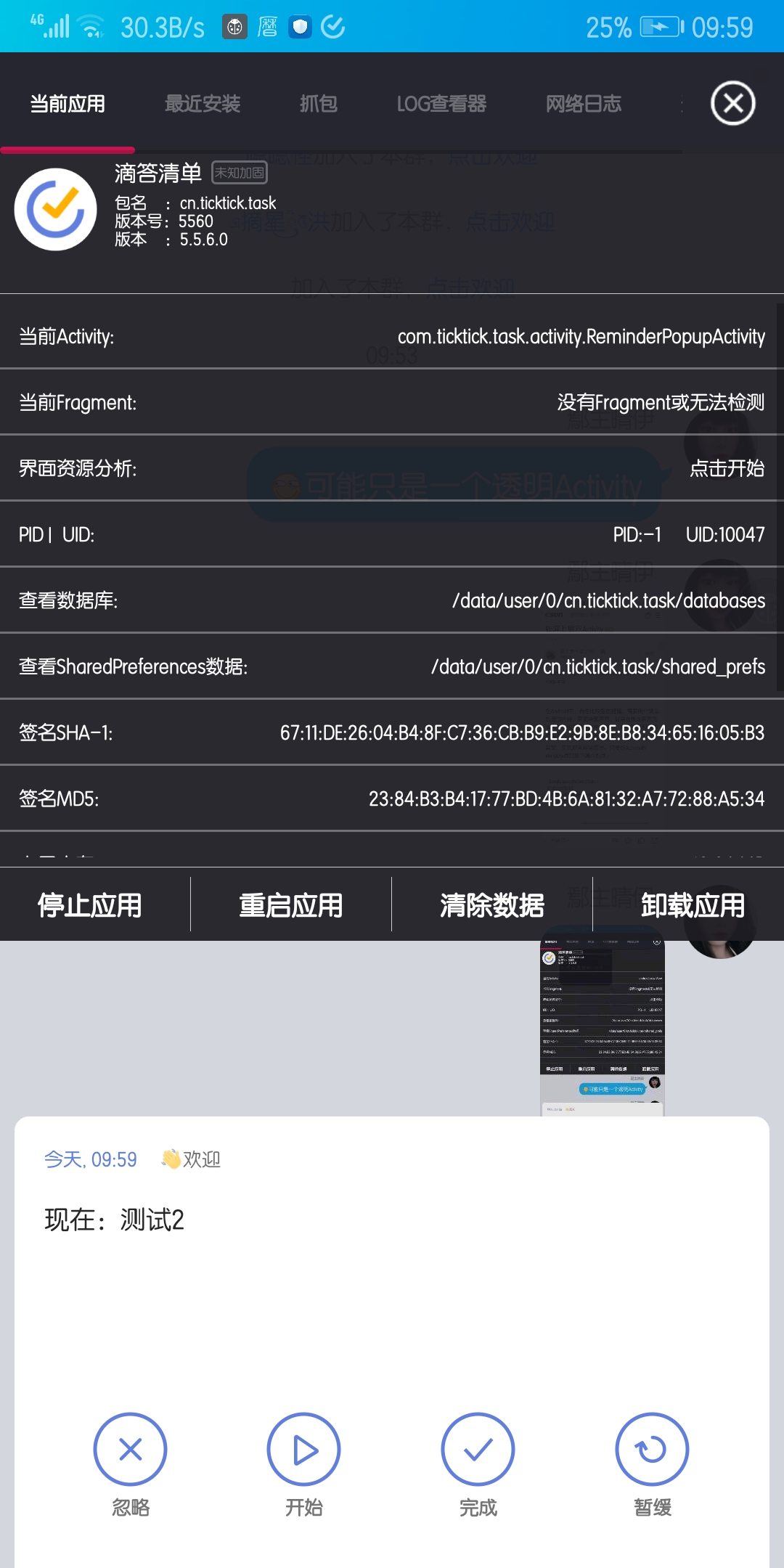The height and width of the screenshot is (1568, 784).
Task: Start 界面资源分析 via 点击开始
Action: (726, 468)
